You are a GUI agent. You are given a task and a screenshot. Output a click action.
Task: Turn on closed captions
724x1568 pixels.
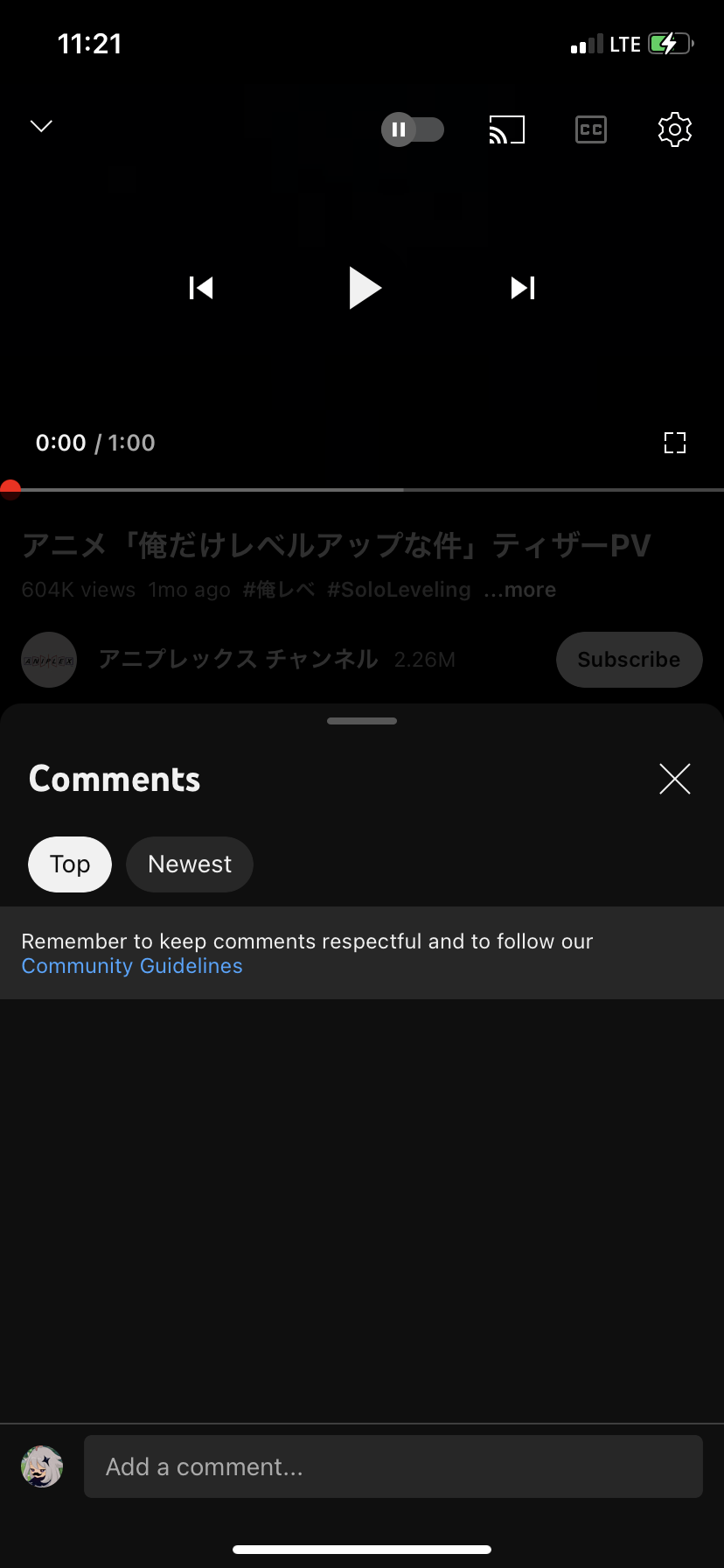click(x=591, y=129)
